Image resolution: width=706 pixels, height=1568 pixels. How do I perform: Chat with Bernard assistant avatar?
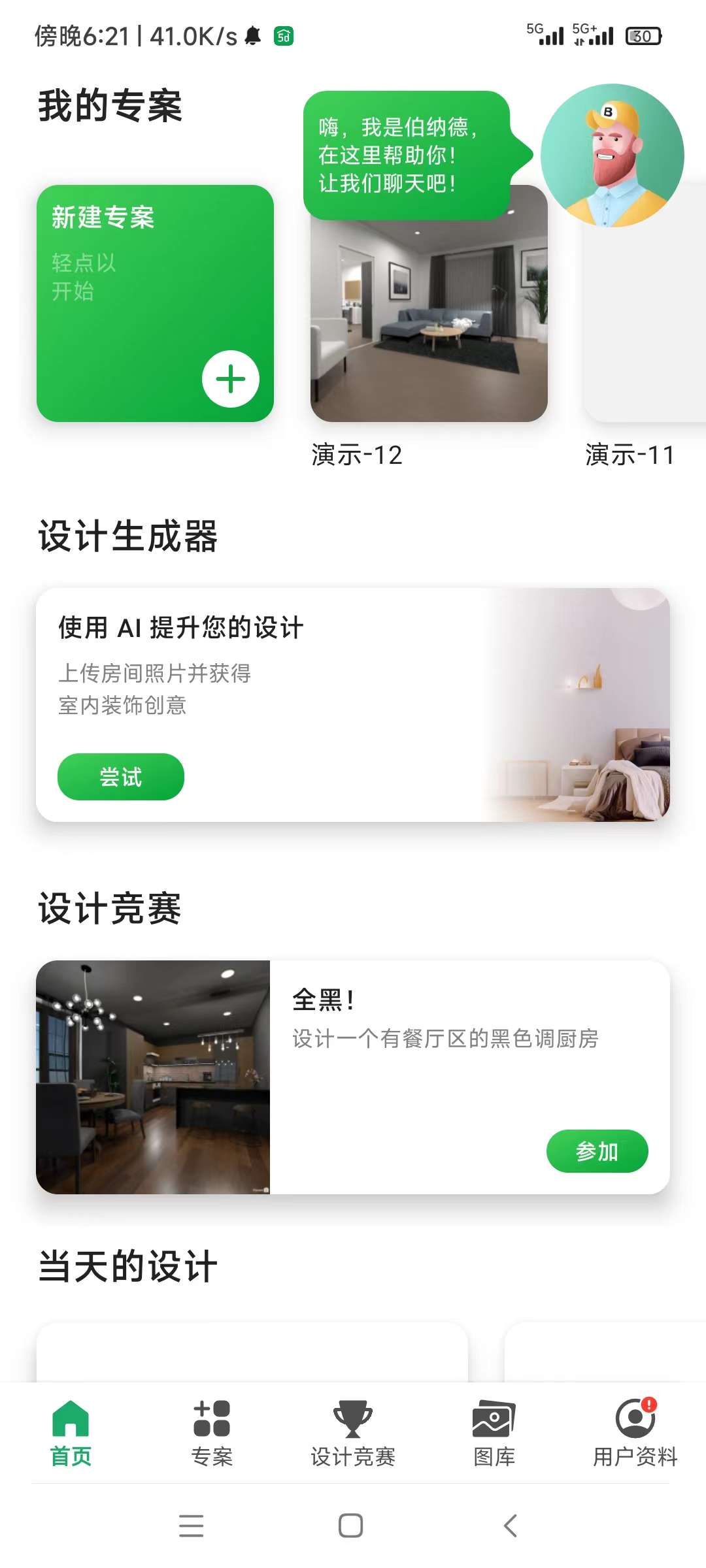tap(612, 155)
